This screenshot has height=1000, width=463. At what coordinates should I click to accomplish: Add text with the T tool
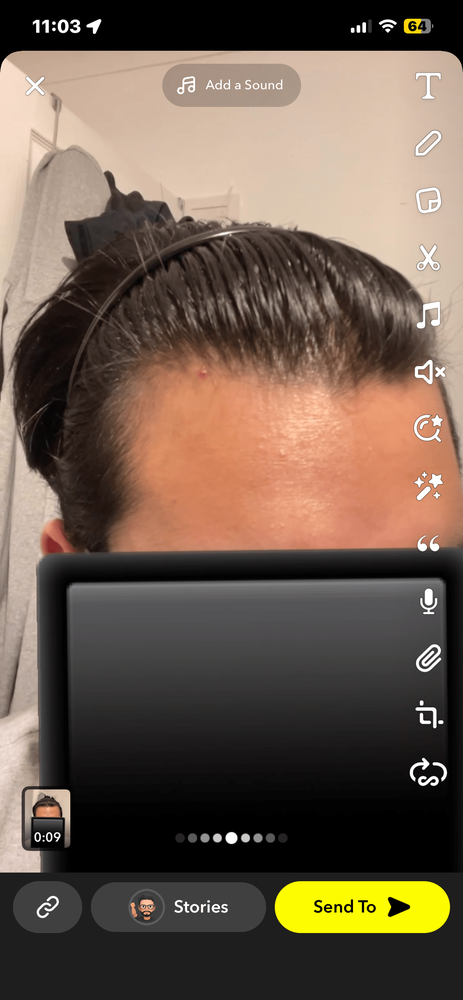click(429, 86)
